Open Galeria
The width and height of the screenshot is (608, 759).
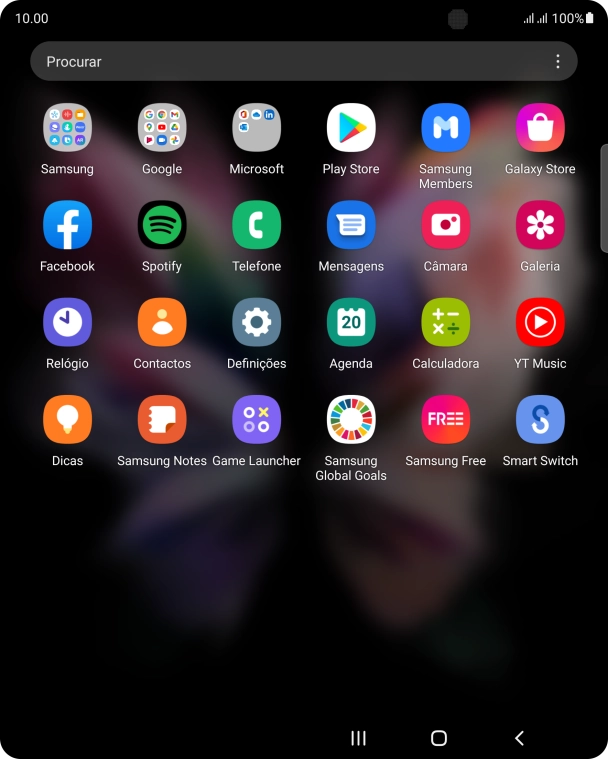click(540, 225)
